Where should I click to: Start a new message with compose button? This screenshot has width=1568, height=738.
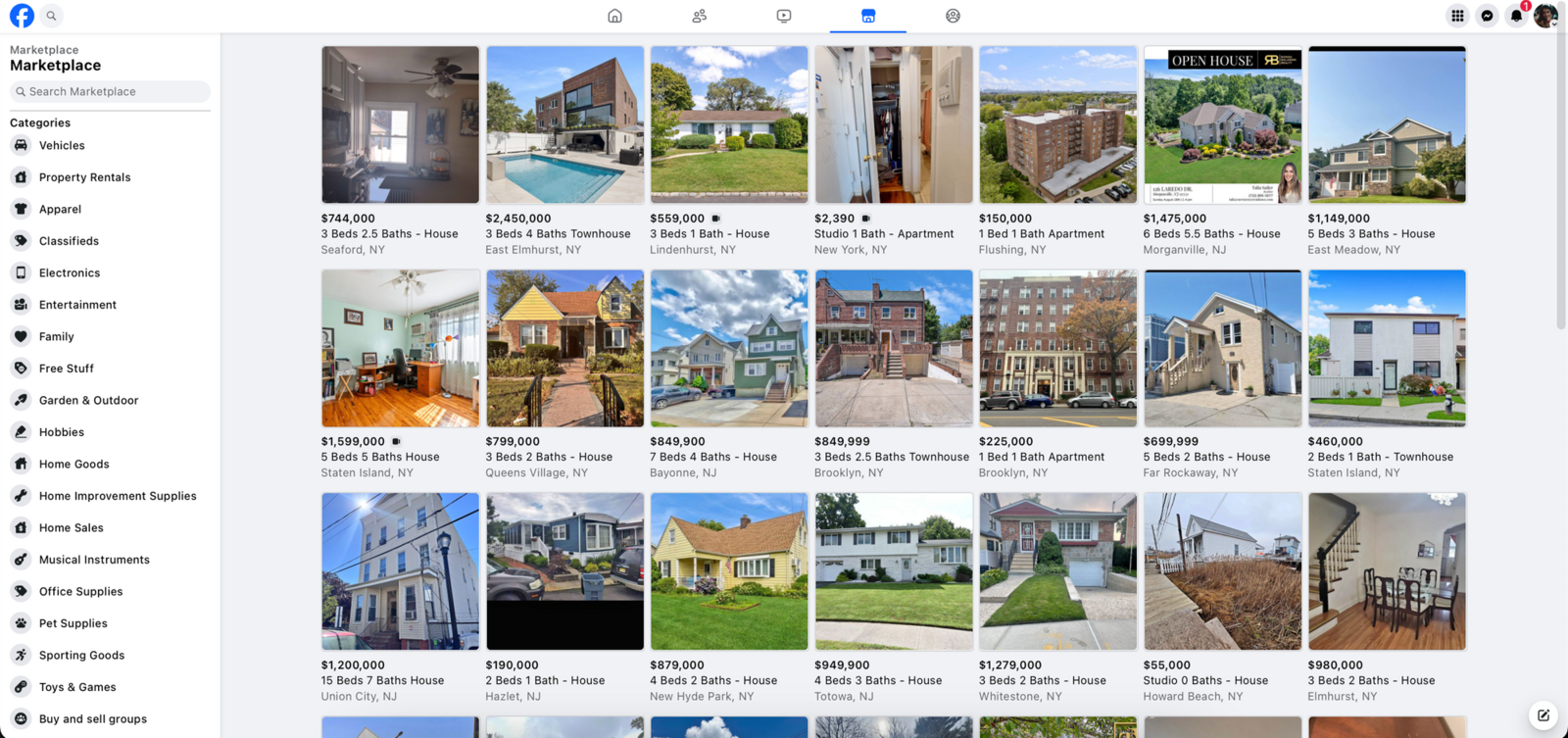1543,715
